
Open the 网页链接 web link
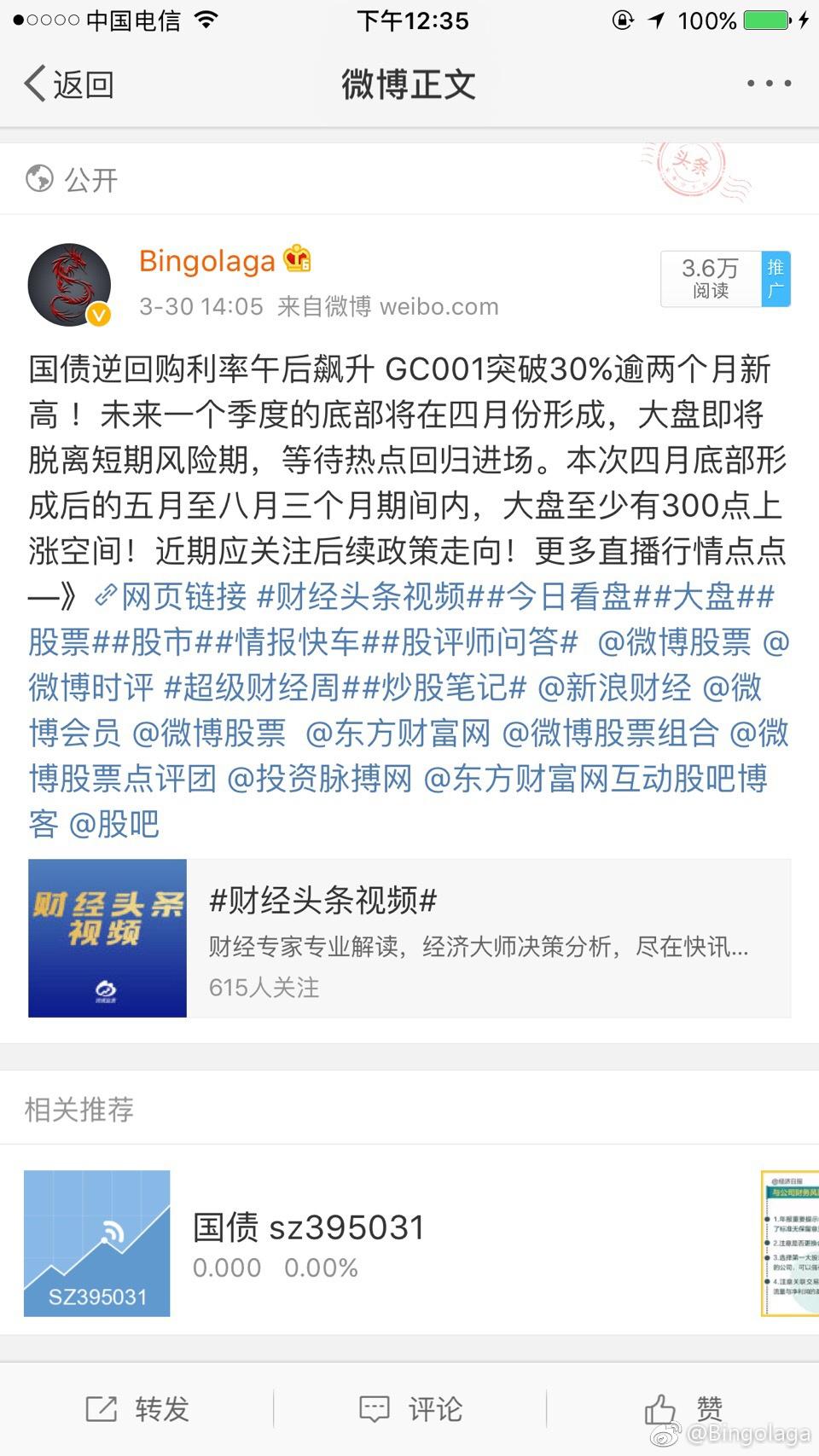tap(171, 596)
